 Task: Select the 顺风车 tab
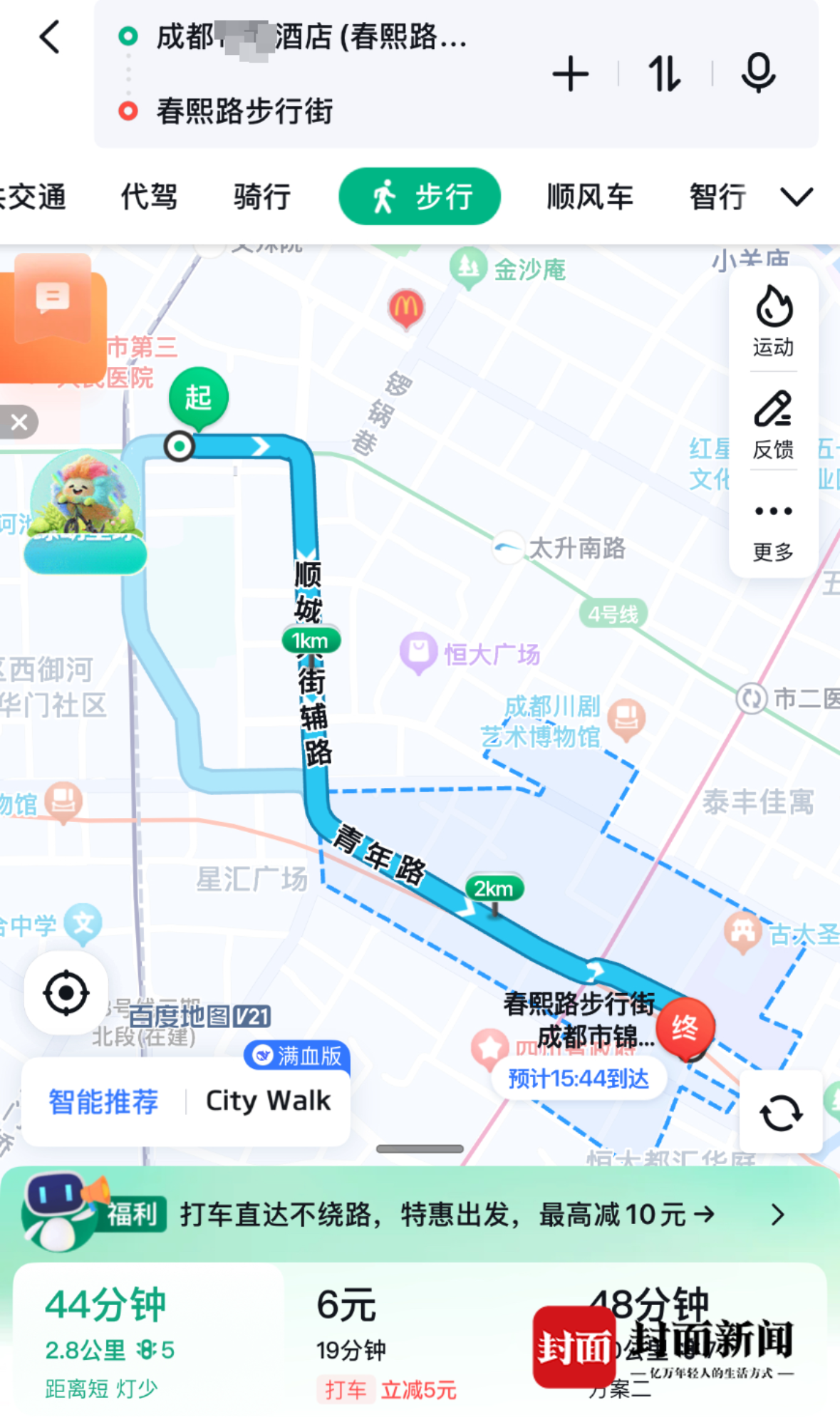pyautogui.click(x=590, y=197)
